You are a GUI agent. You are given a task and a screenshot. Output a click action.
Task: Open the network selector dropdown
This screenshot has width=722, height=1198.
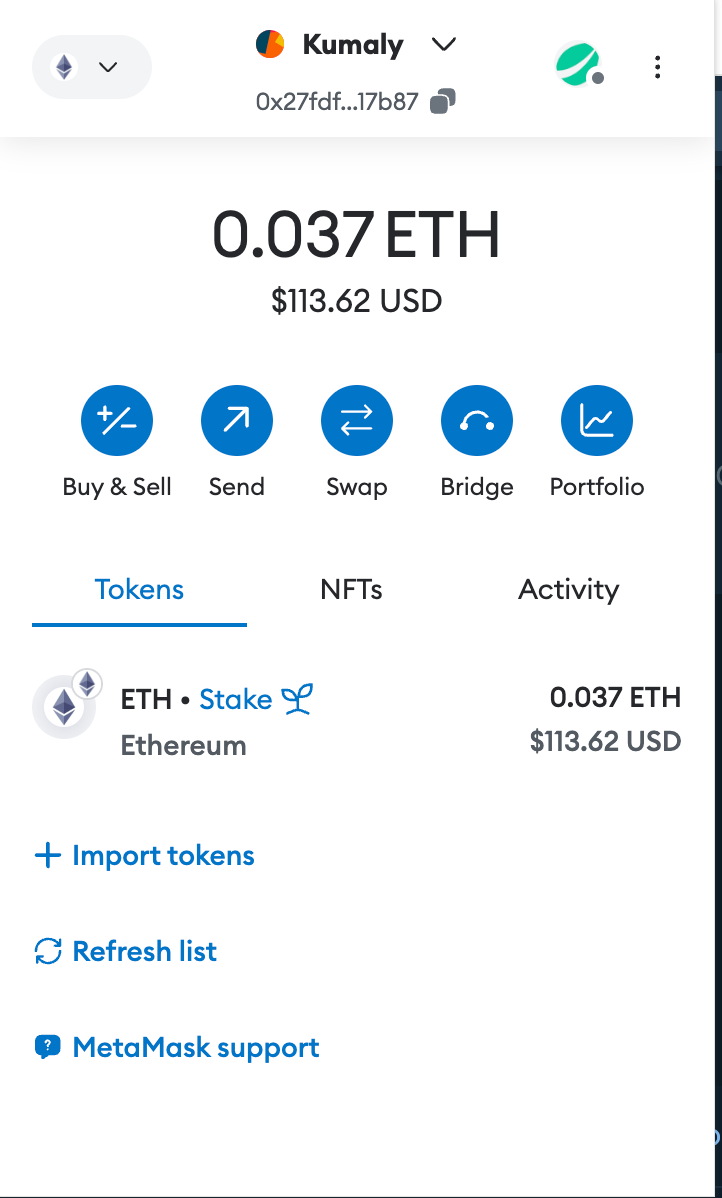(91, 66)
